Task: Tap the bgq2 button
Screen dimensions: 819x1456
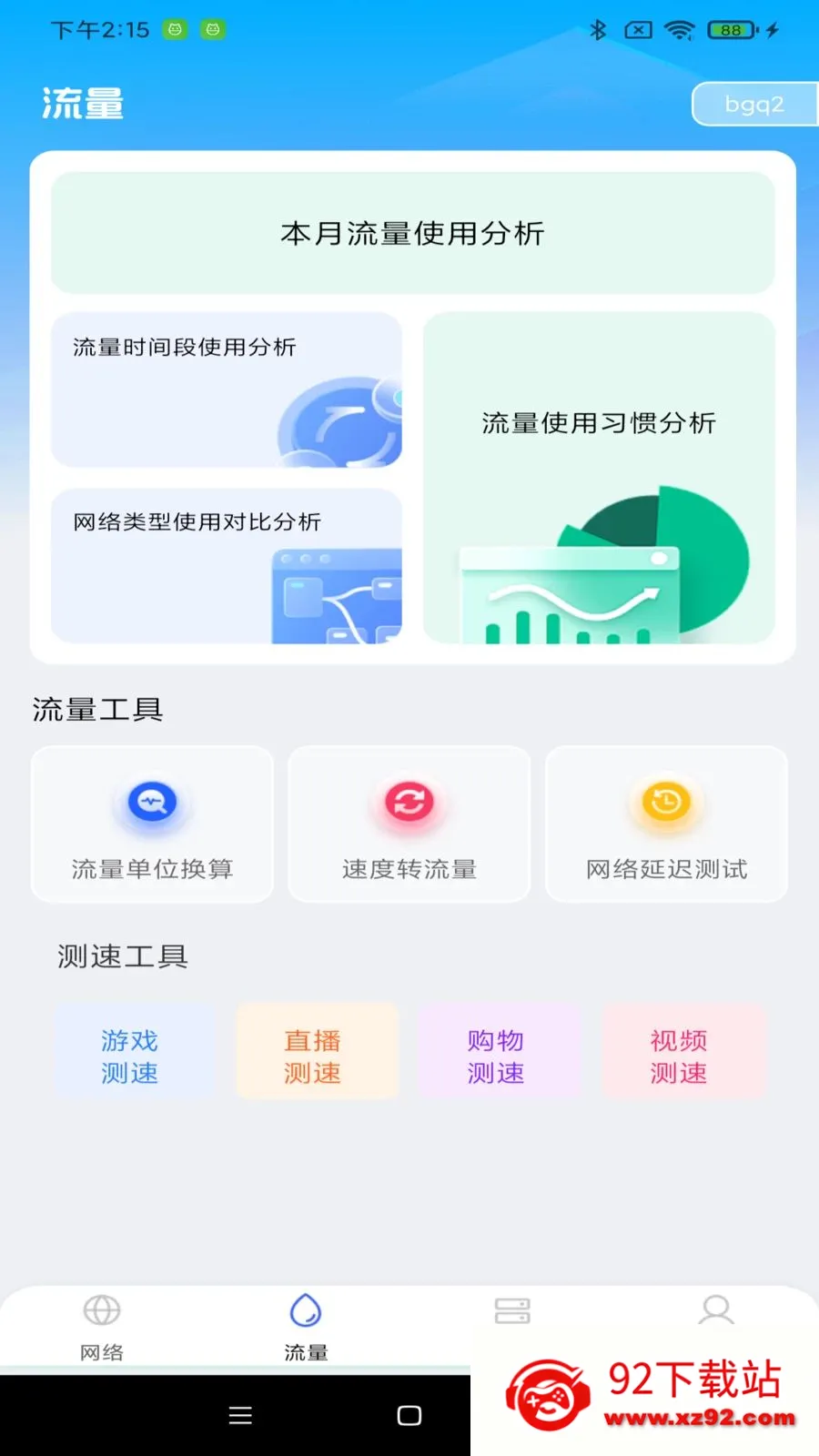Action: (x=753, y=105)
